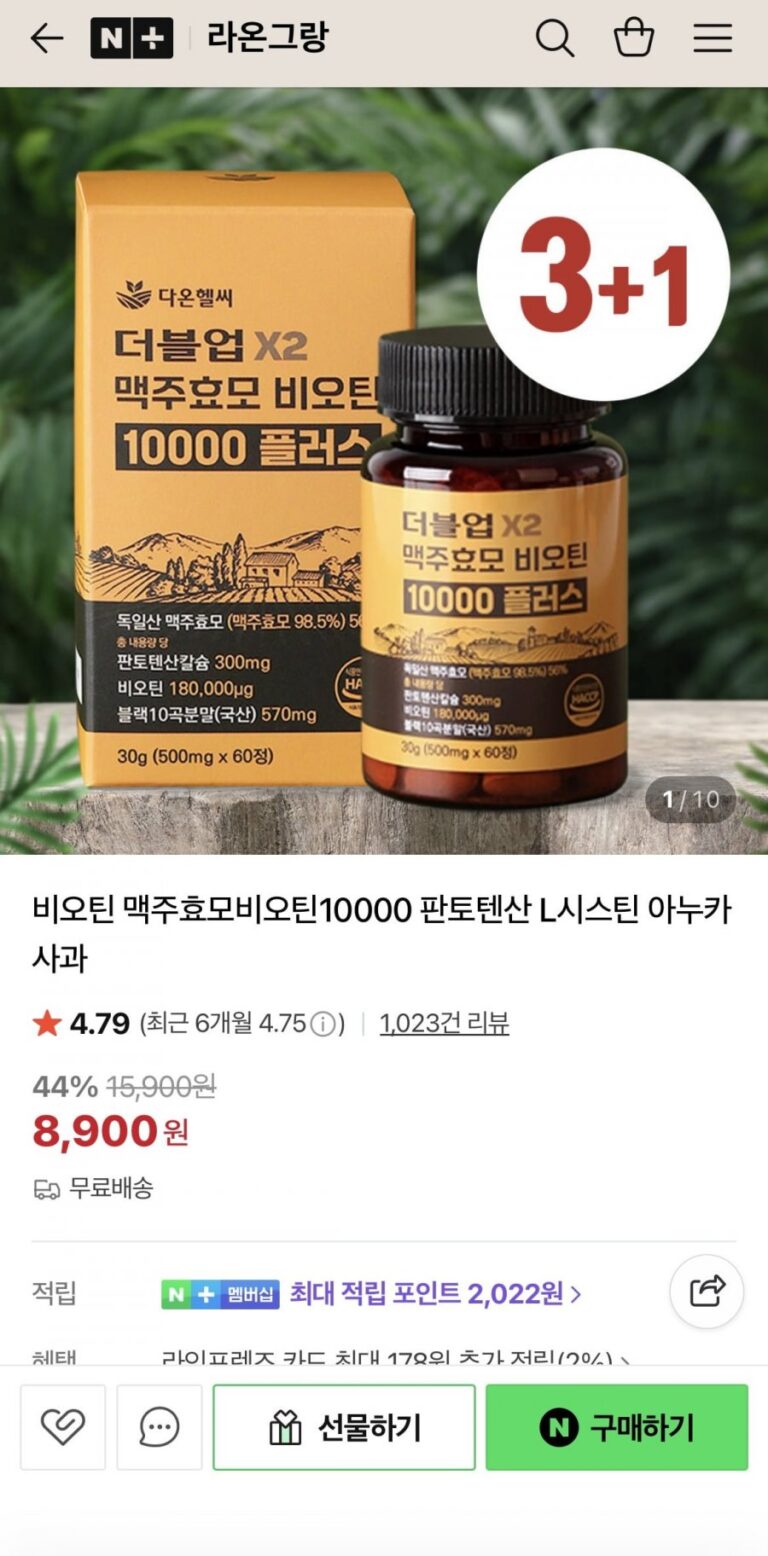Add the product to wishlist
768x1556 pixels.
pyautogui.click(x=63, y=1427)
